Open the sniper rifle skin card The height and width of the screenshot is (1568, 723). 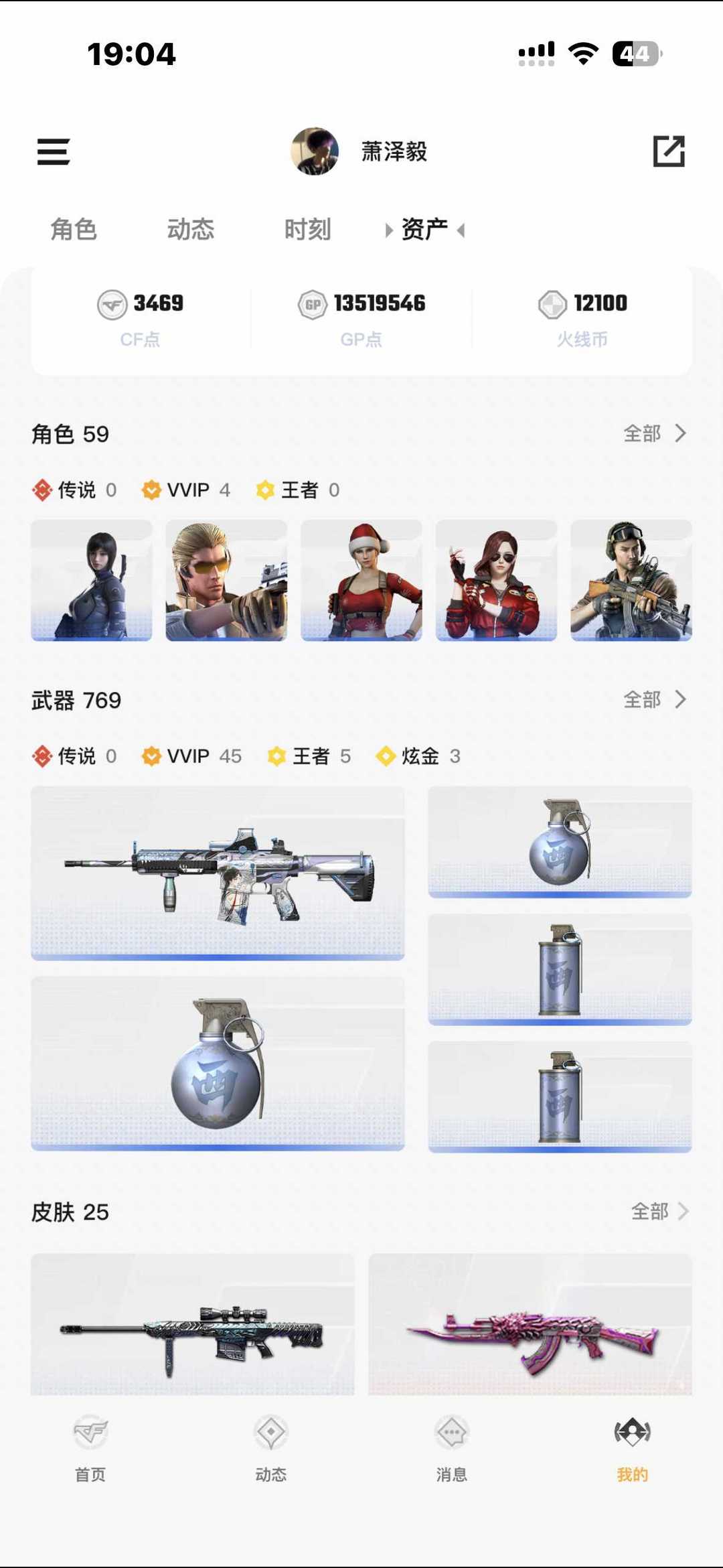(193, 1326)
